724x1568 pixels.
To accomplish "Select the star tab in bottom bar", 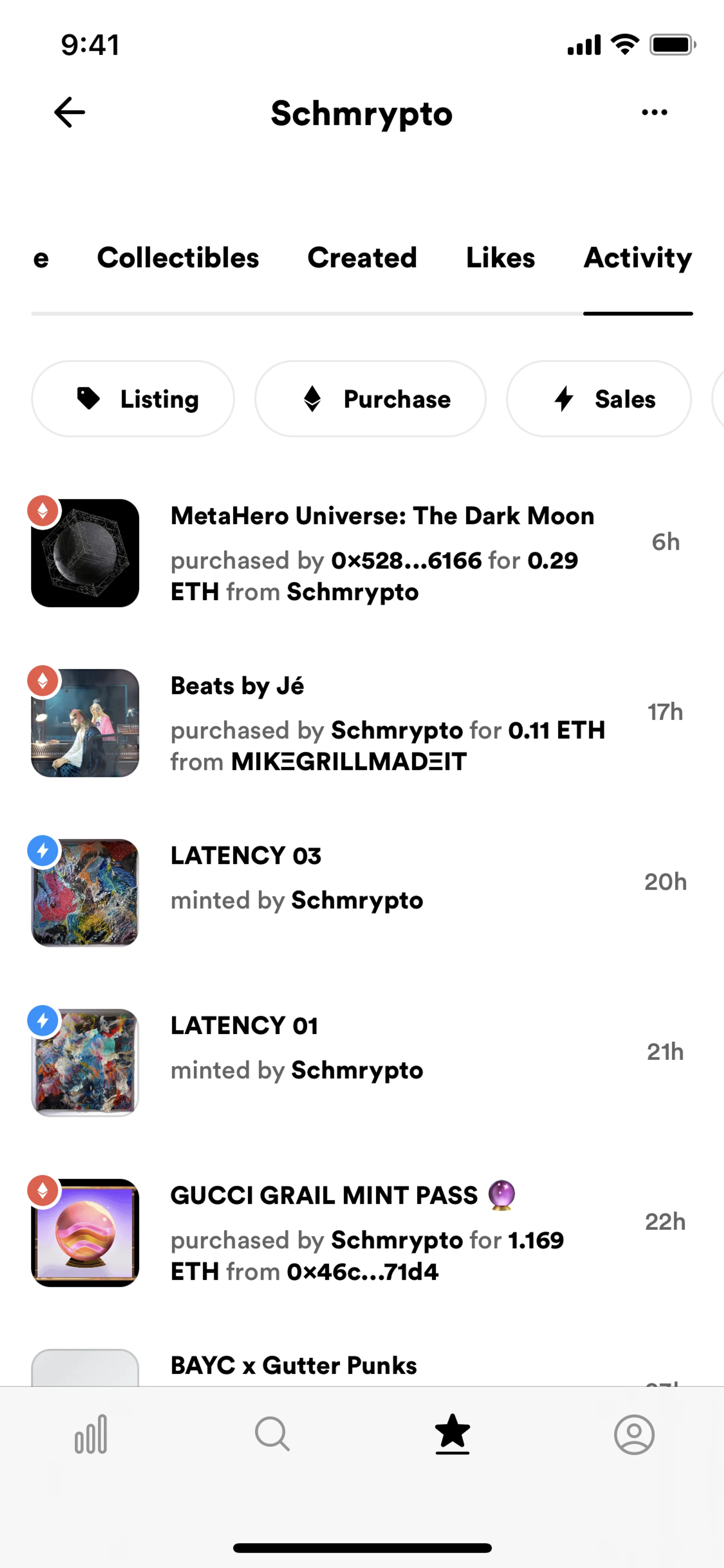I will pos(452,1435).
